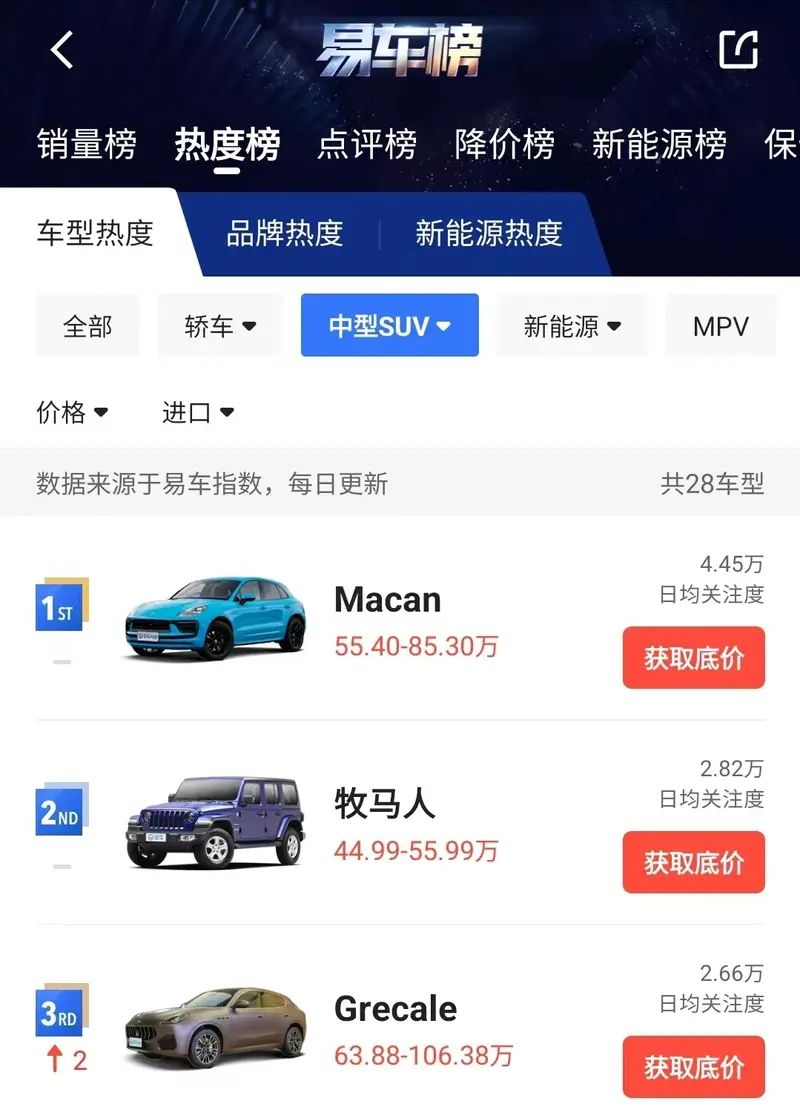Go back using the top-left arrow
800x1118 pixels.
[62, 50]
